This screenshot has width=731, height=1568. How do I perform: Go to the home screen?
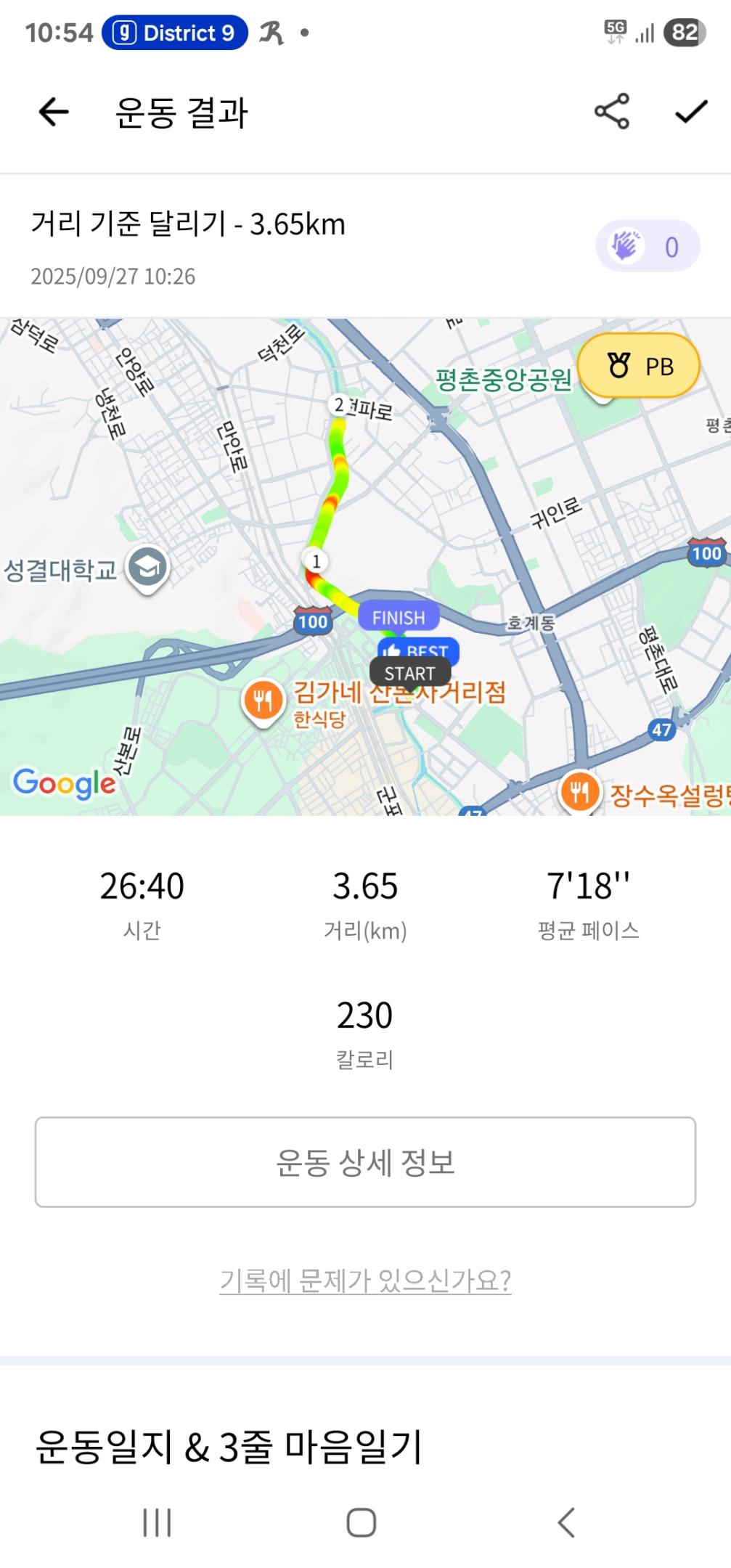[362, 1522]
